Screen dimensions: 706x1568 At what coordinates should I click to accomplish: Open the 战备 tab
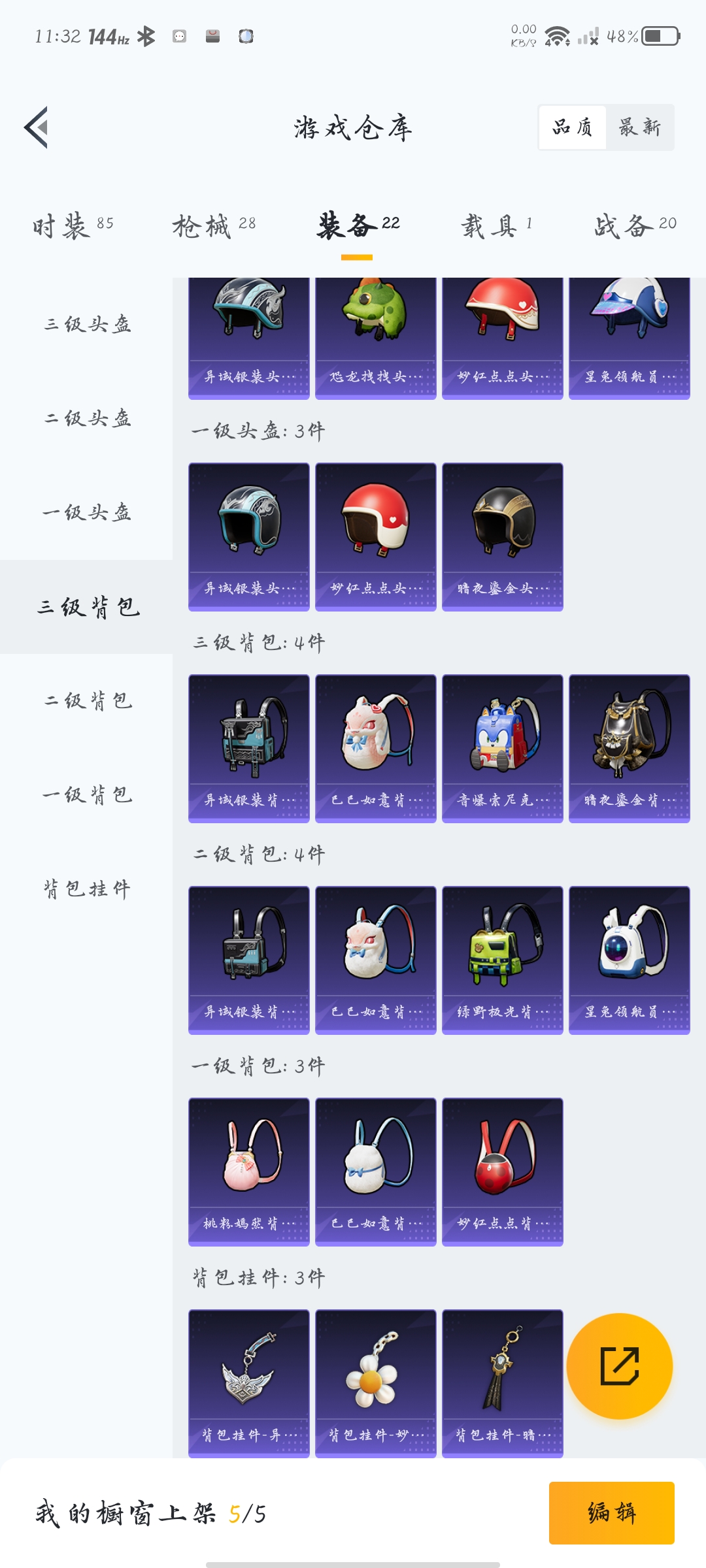635,226
